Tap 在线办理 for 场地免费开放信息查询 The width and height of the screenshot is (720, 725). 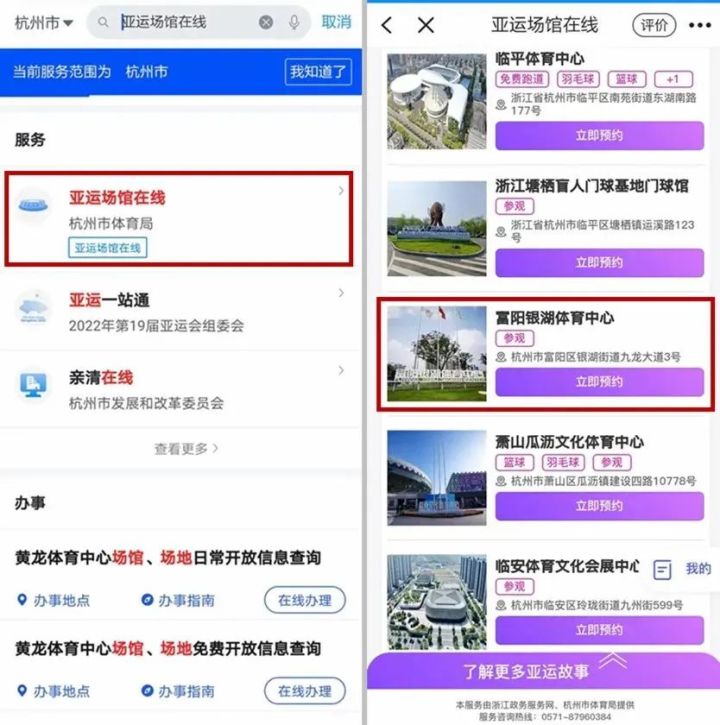coord(304,691)
